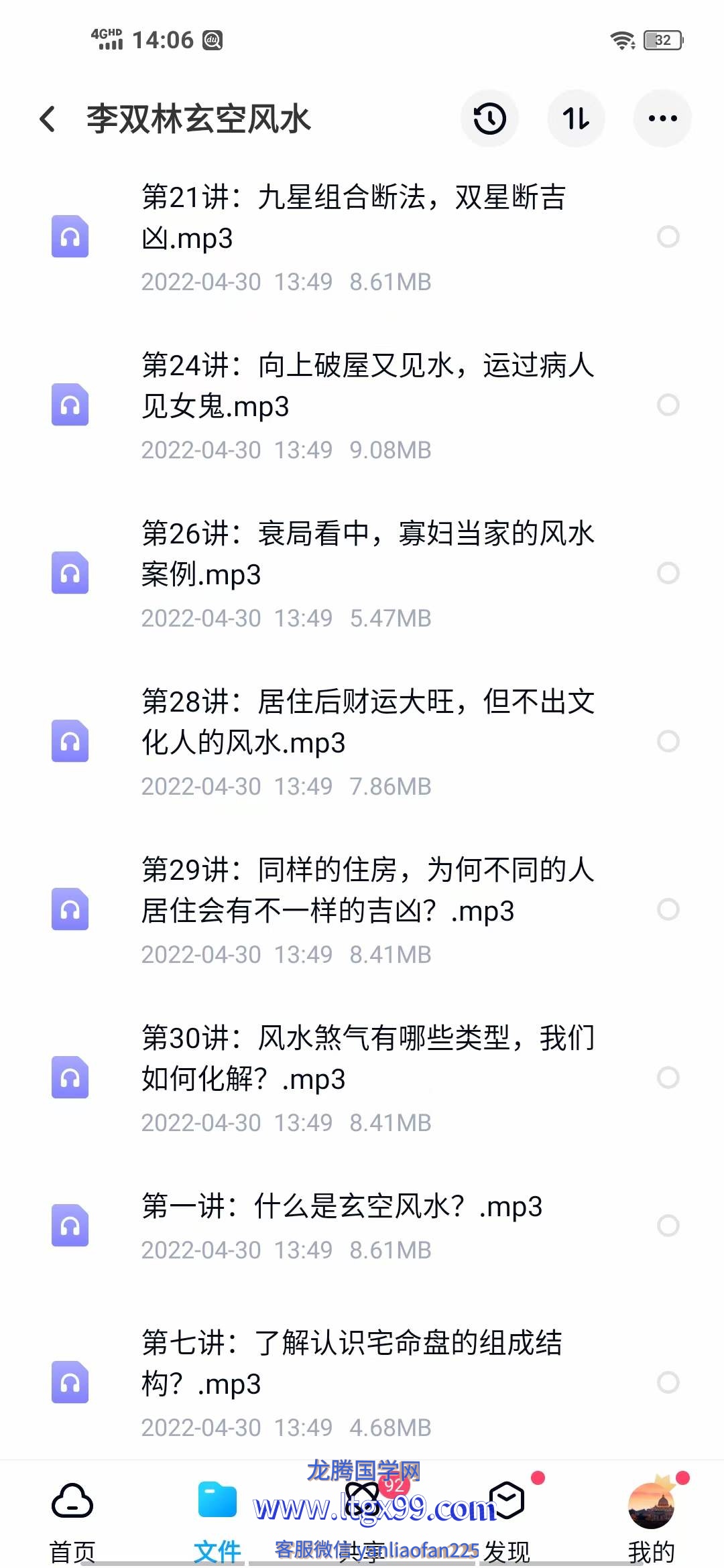The width and height of the screenshot is (724, 1568).
Task: Open the 第26讲 衰局看中 mp3 file
Action: pyautogui.click(x=362, y=574)
